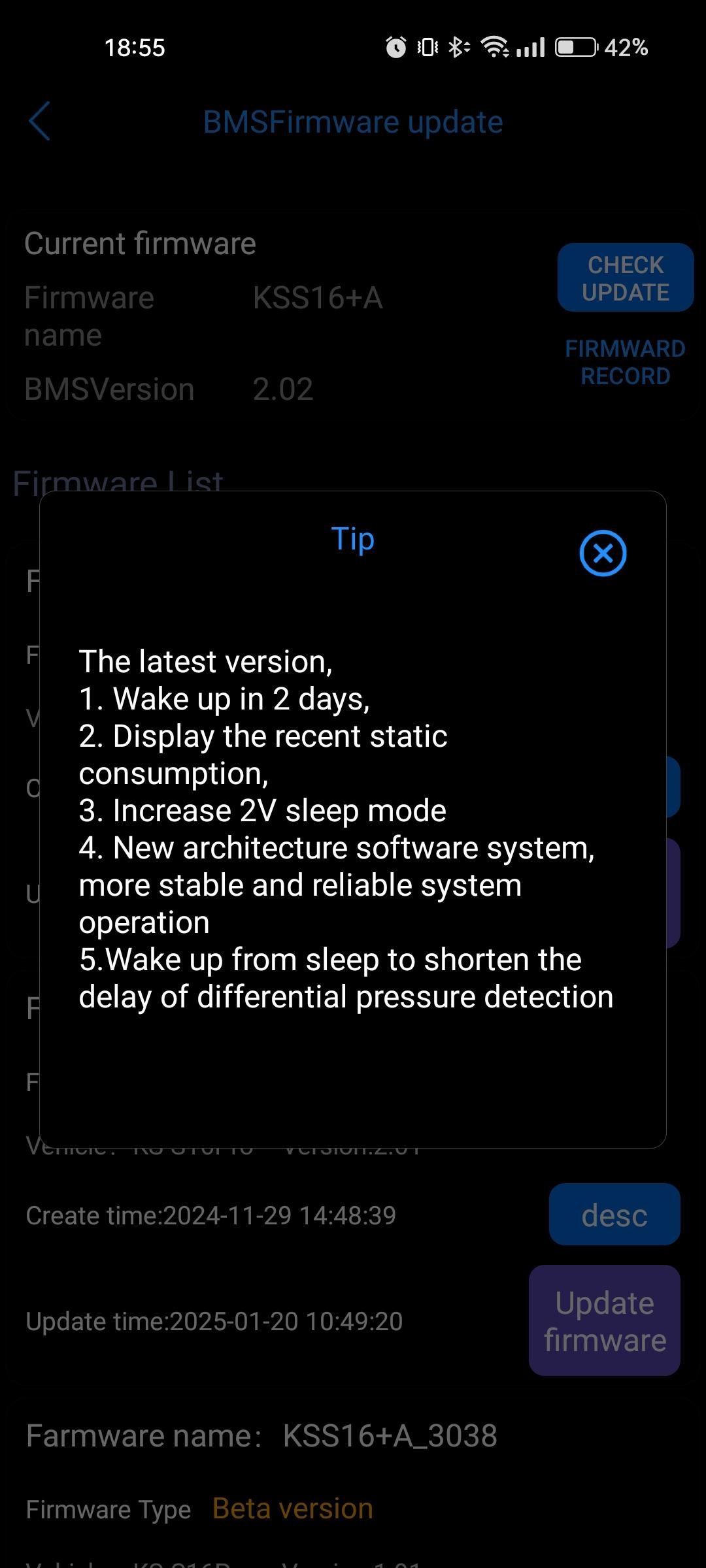Close the Tip dialog

[603, 553]
